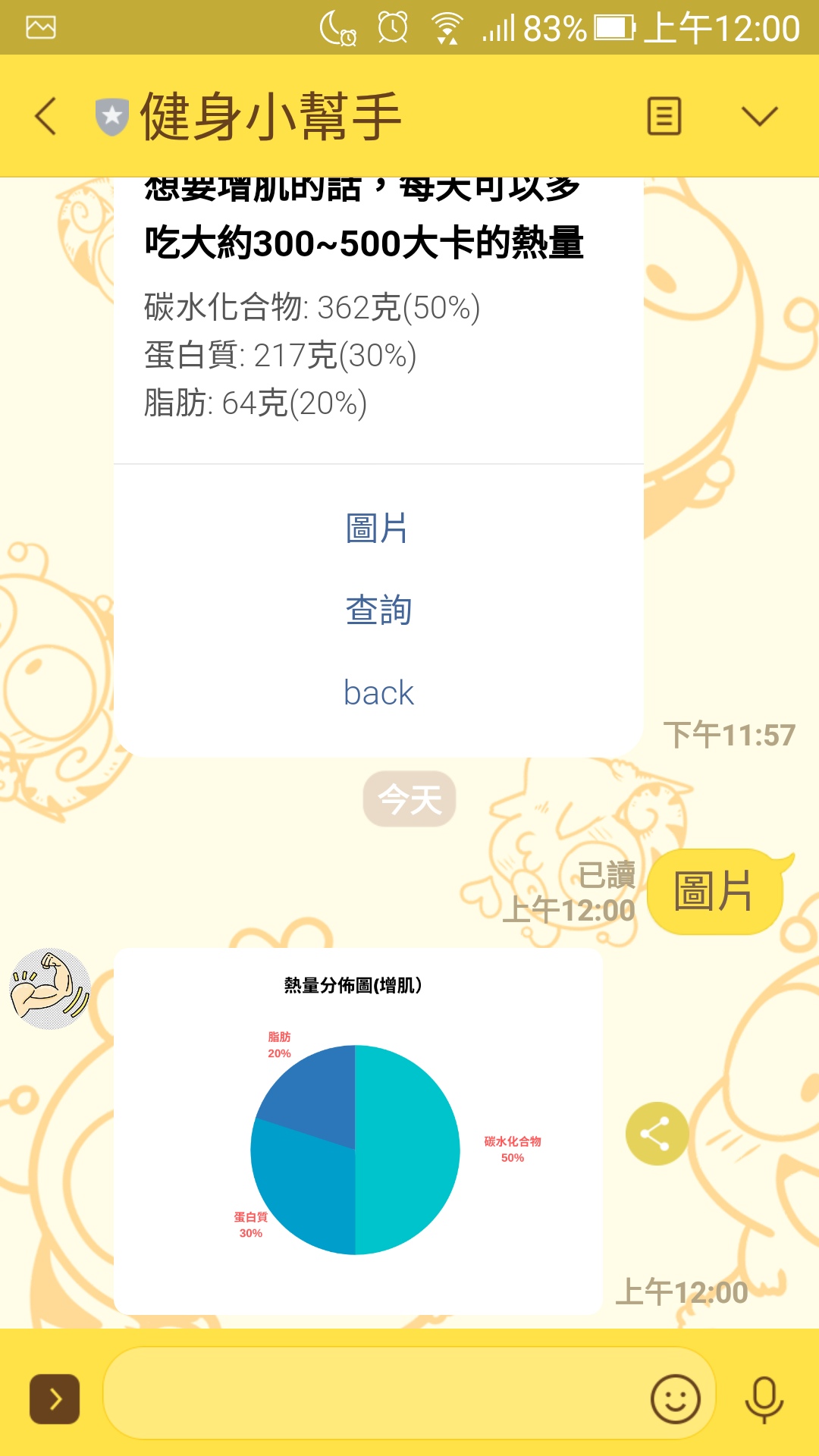
Task: Share the pie chart image
Action: tap(657, 1134)
